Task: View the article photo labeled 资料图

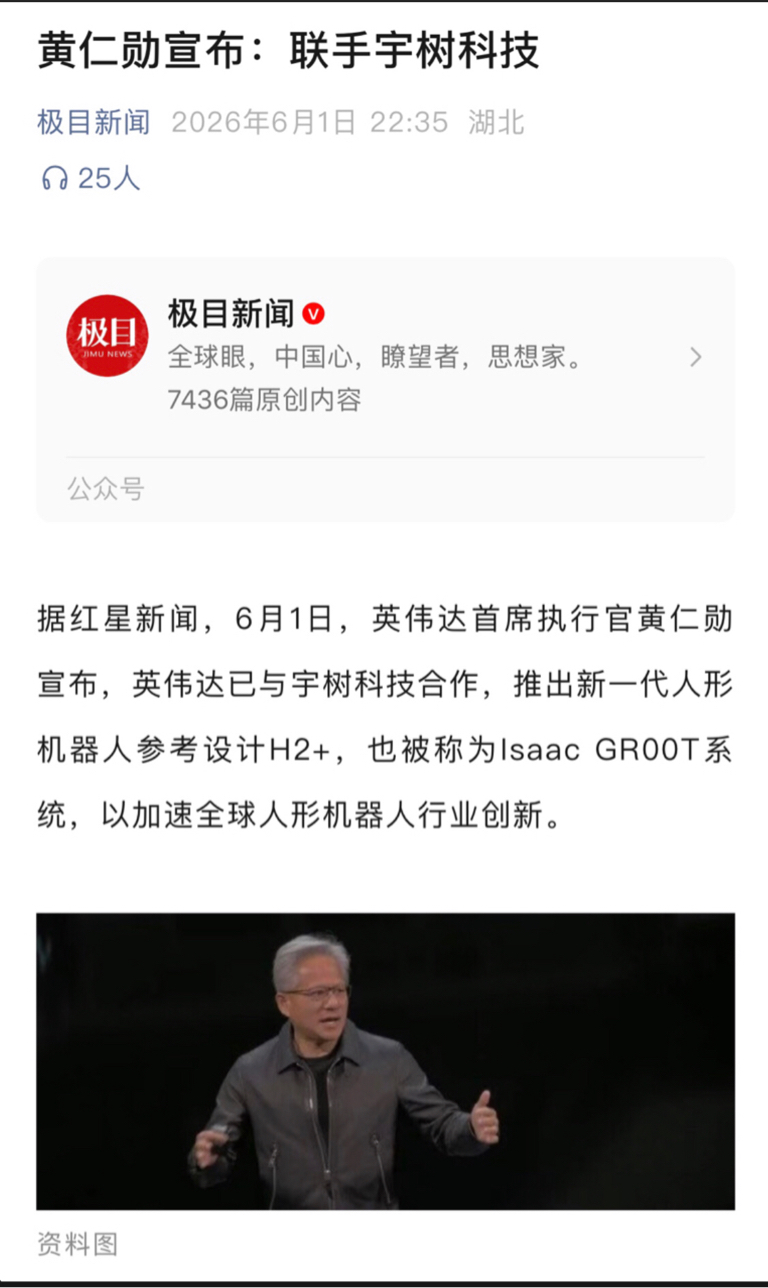Action: 385,1061
